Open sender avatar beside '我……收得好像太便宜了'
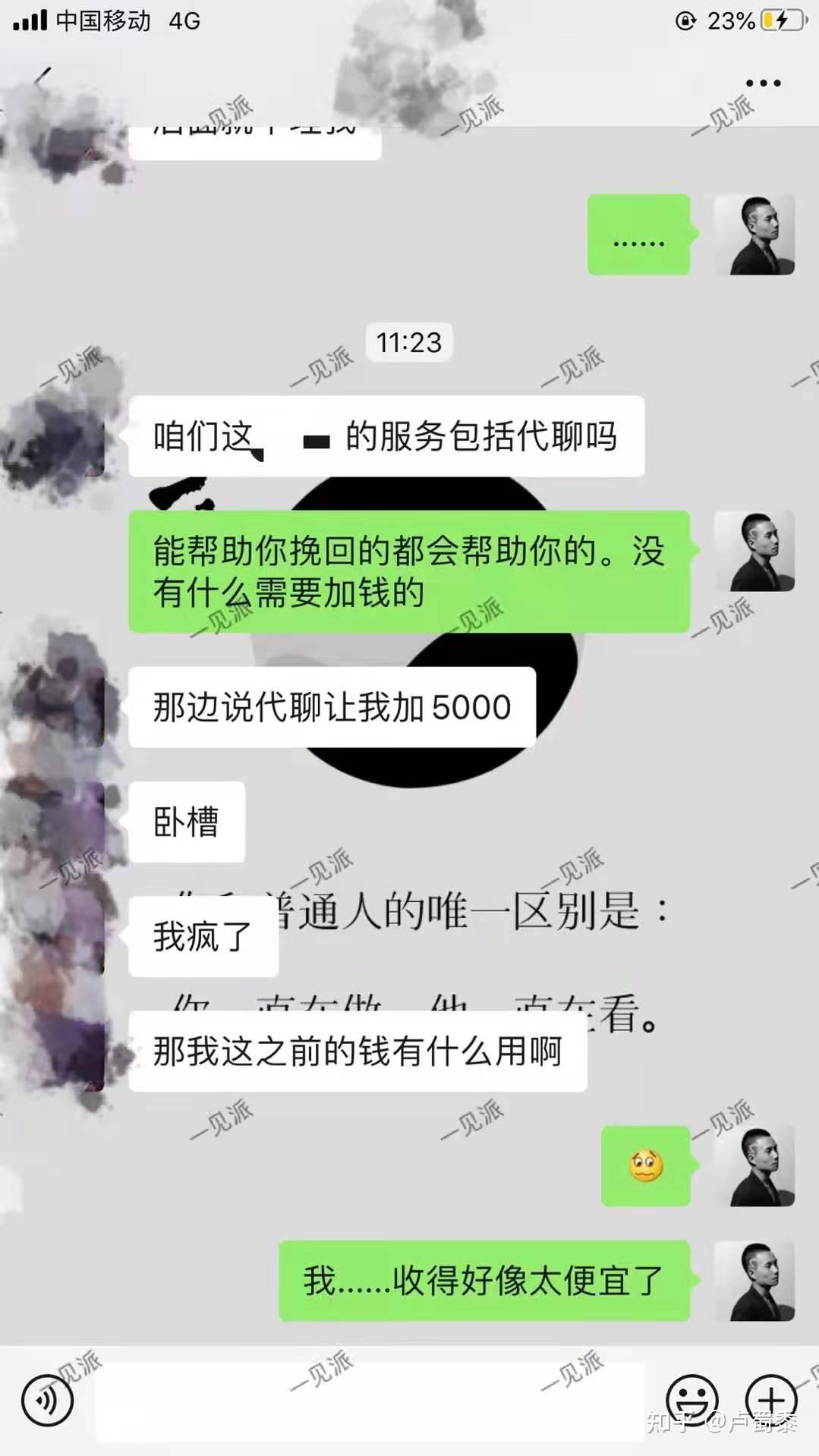 click(x=754, y=1281)
